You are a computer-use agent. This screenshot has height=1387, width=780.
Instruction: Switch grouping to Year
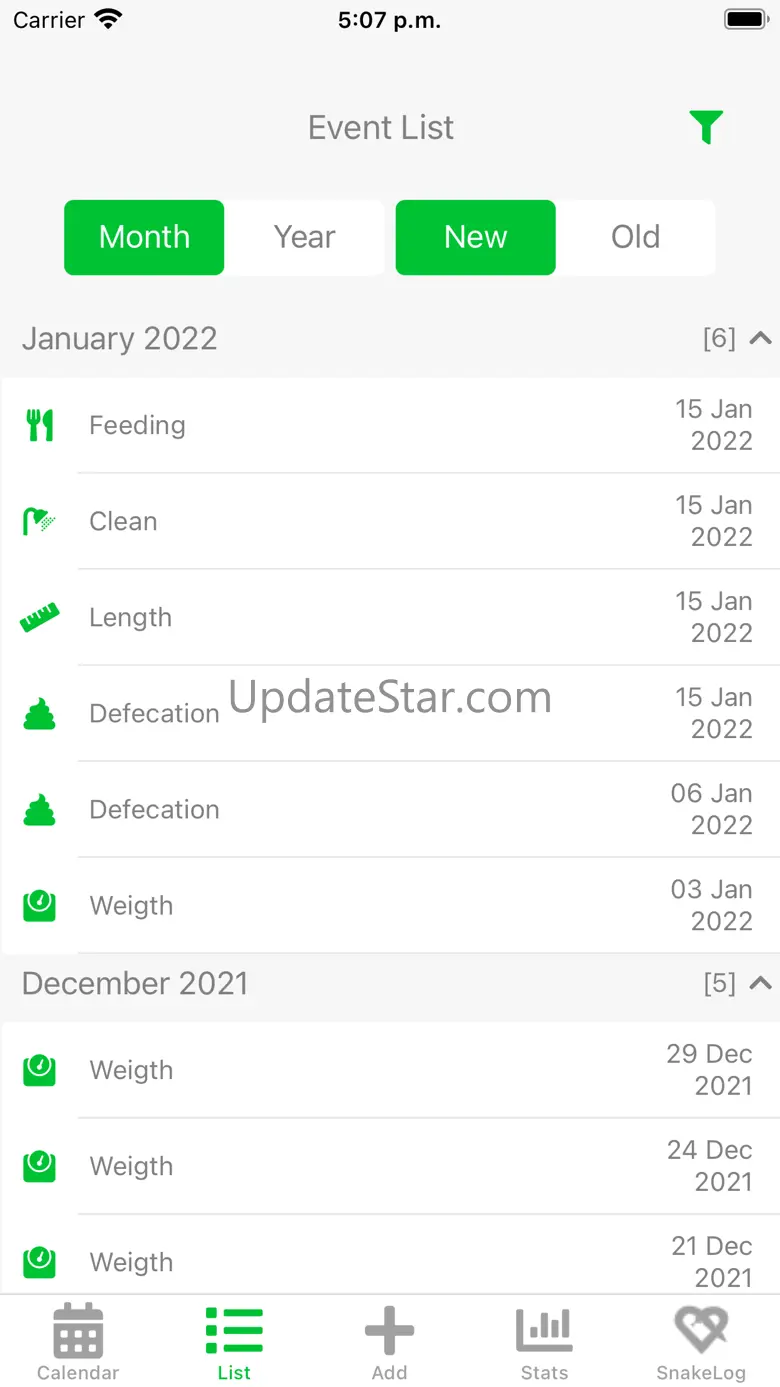(304, 237)
